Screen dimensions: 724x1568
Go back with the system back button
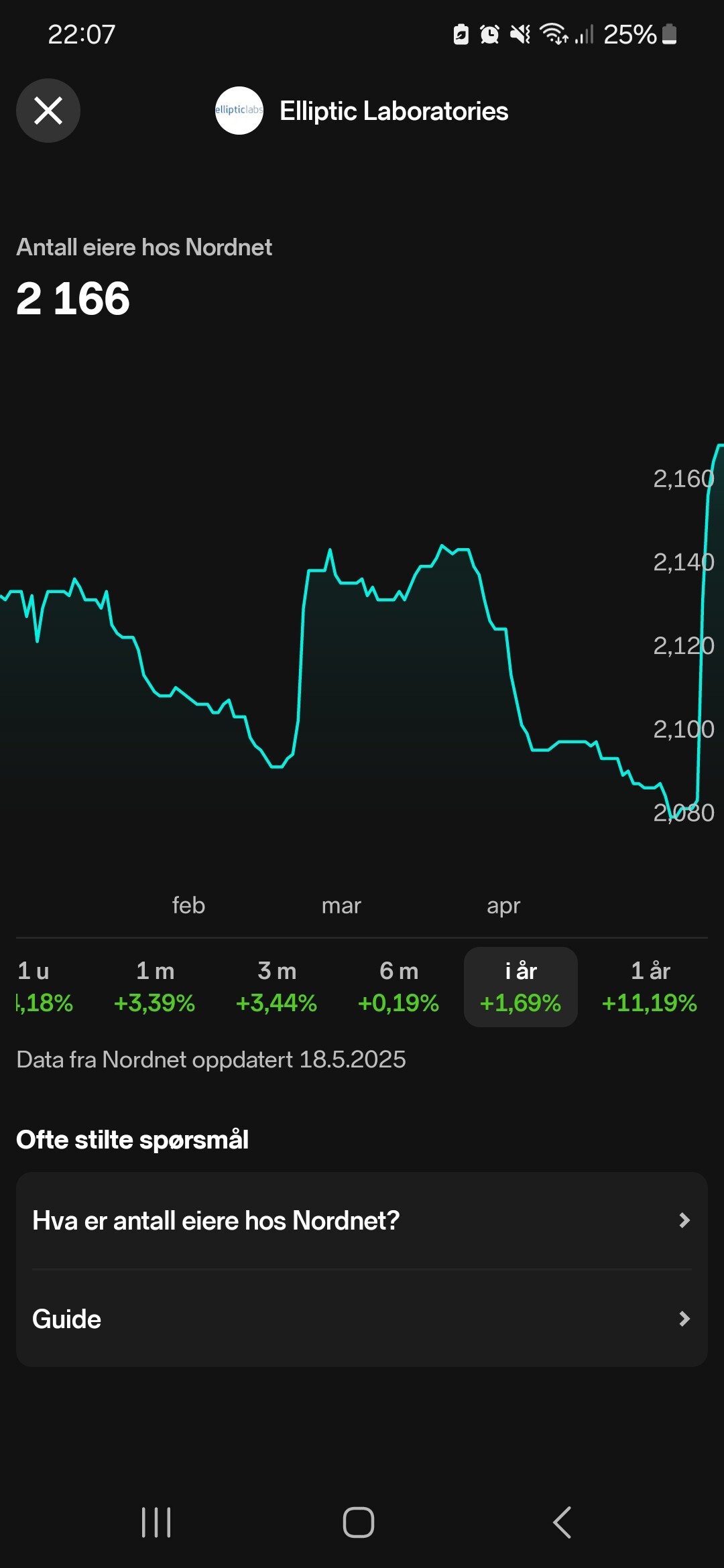pos(562,1522)
